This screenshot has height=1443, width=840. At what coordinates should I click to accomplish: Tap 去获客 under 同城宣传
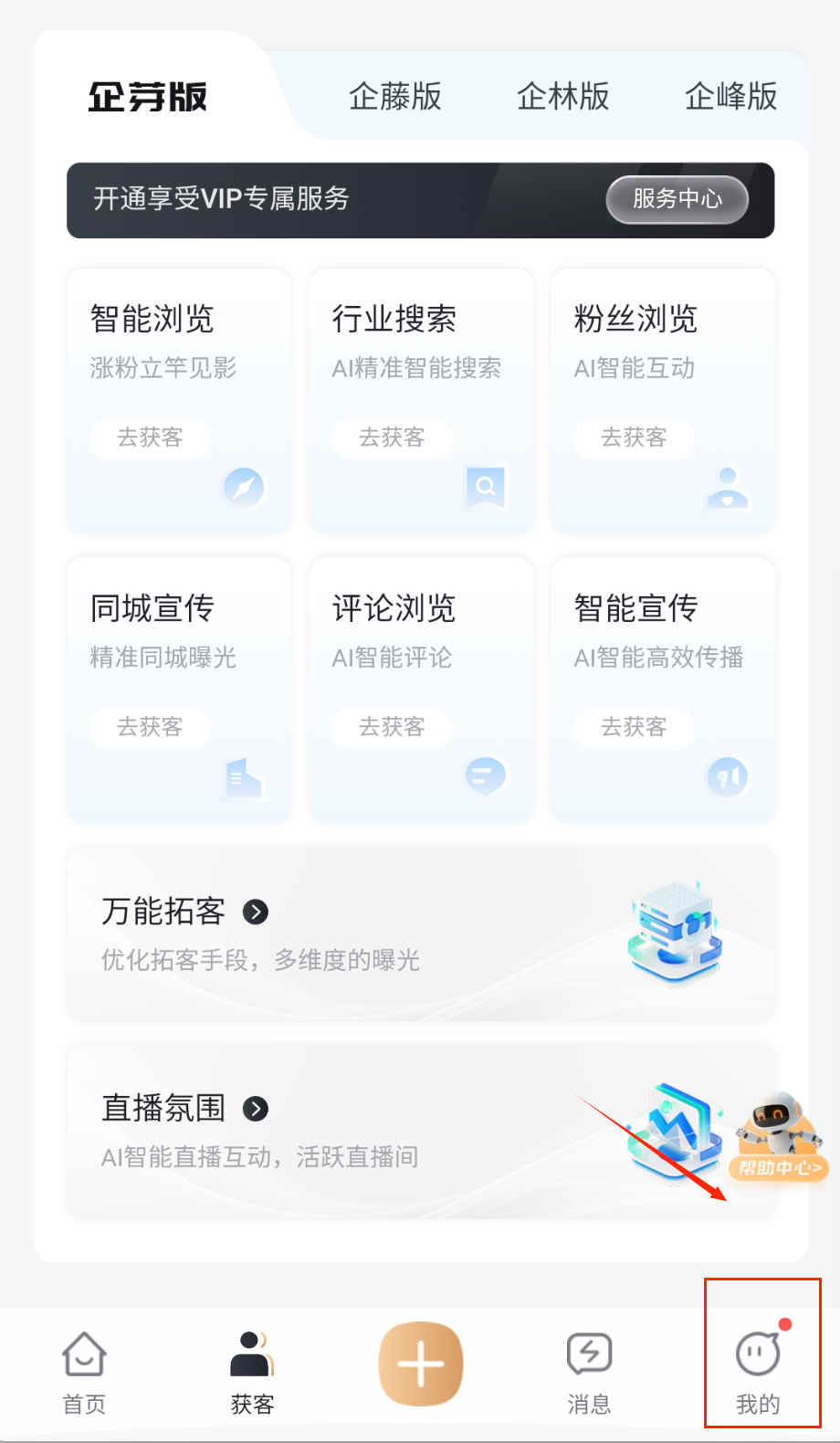(x=150, y=727)
